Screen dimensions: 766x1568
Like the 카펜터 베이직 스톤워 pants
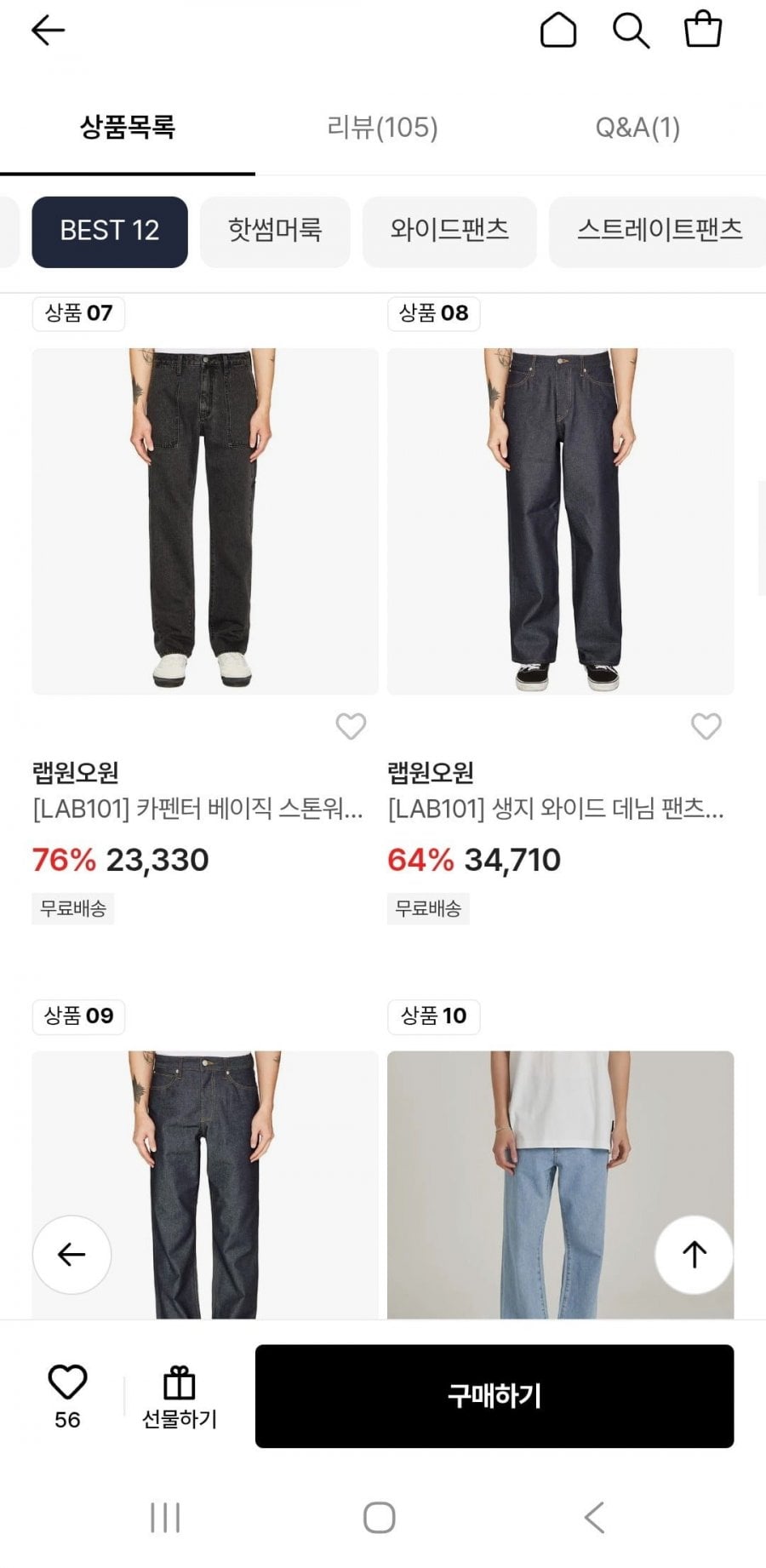[x=351, y=726]
